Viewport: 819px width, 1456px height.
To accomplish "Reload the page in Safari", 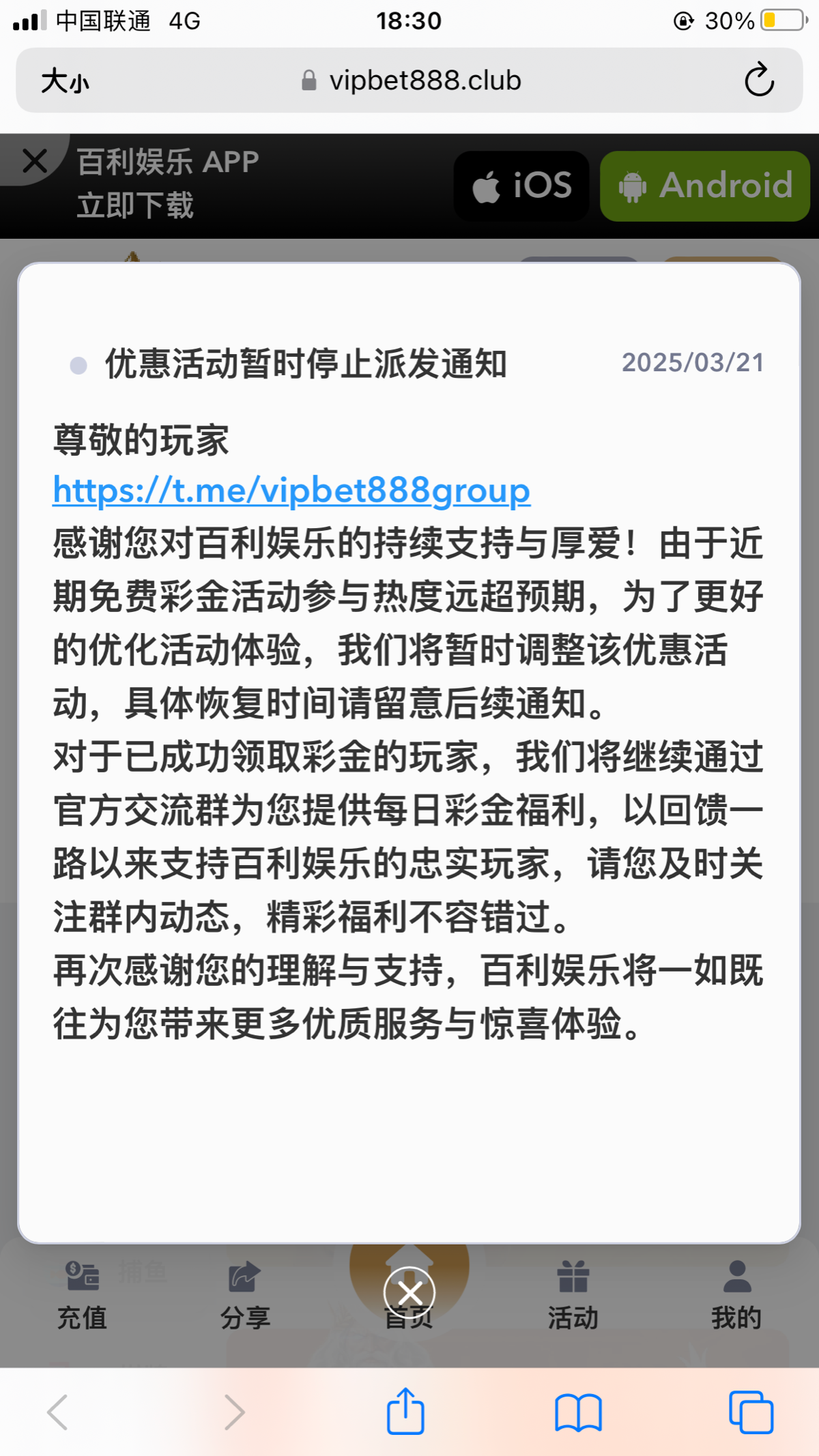I will coord(759,81).
